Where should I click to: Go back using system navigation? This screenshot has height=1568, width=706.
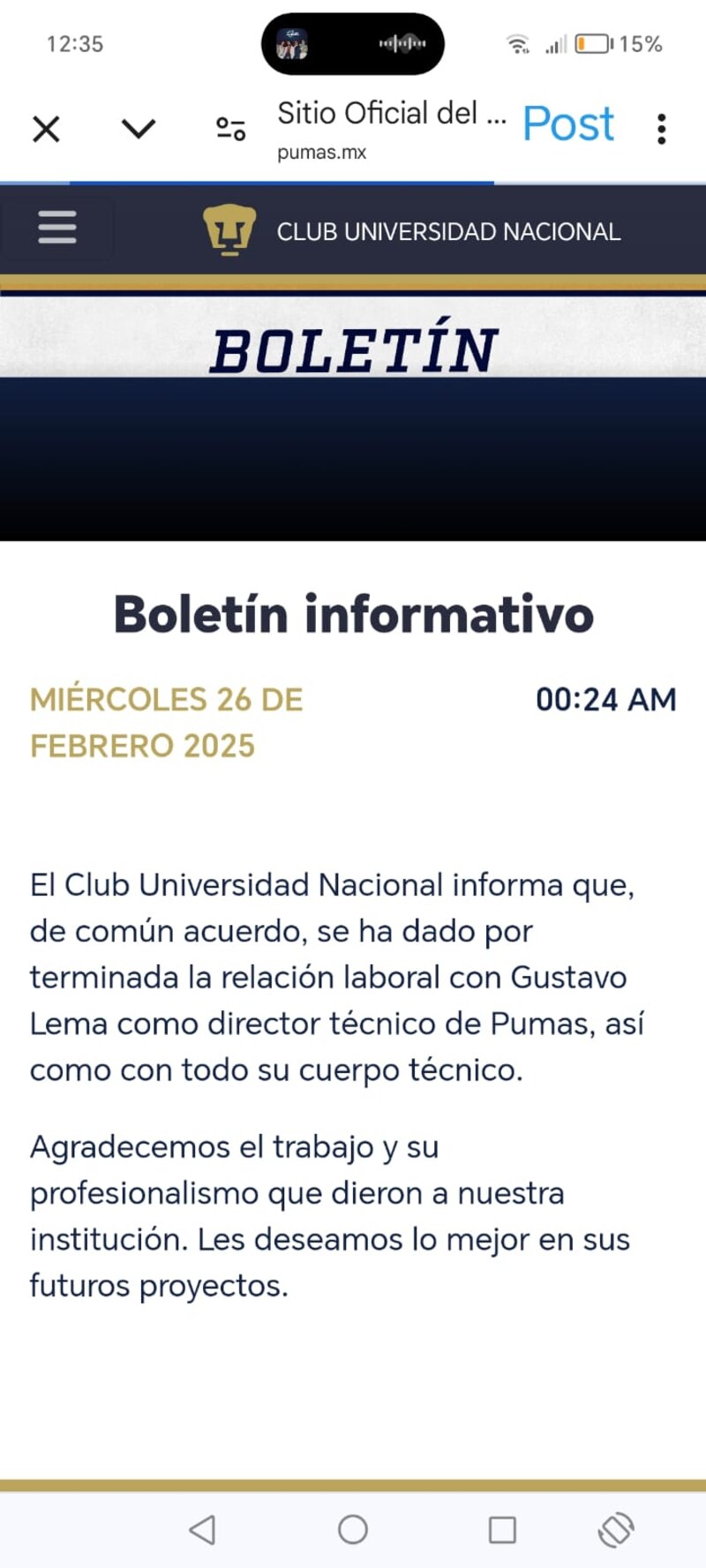coord(203,1529)
